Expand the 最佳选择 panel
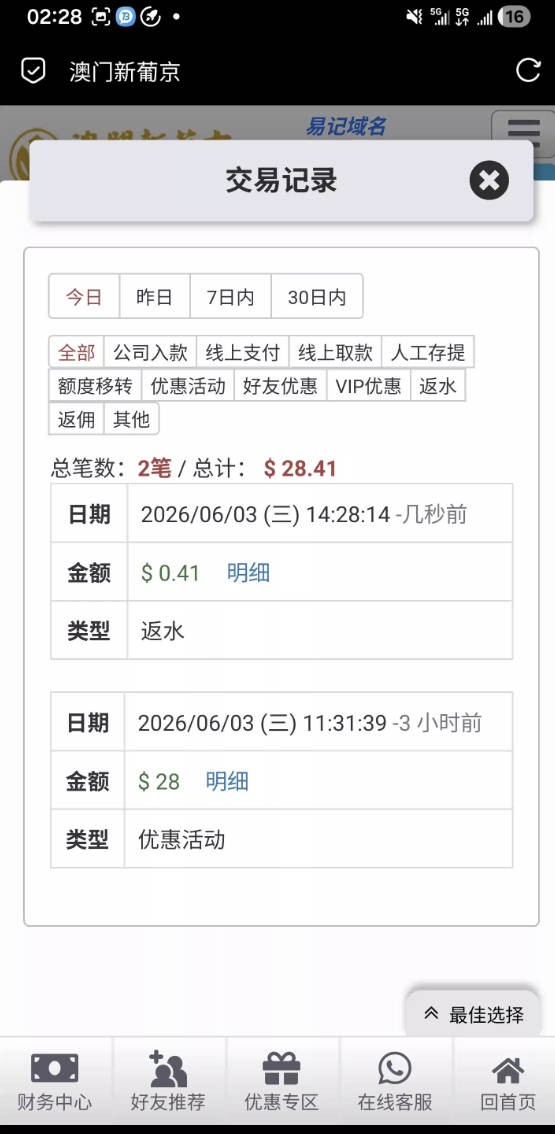The image size is (555, 1134). pos(474,1014)
